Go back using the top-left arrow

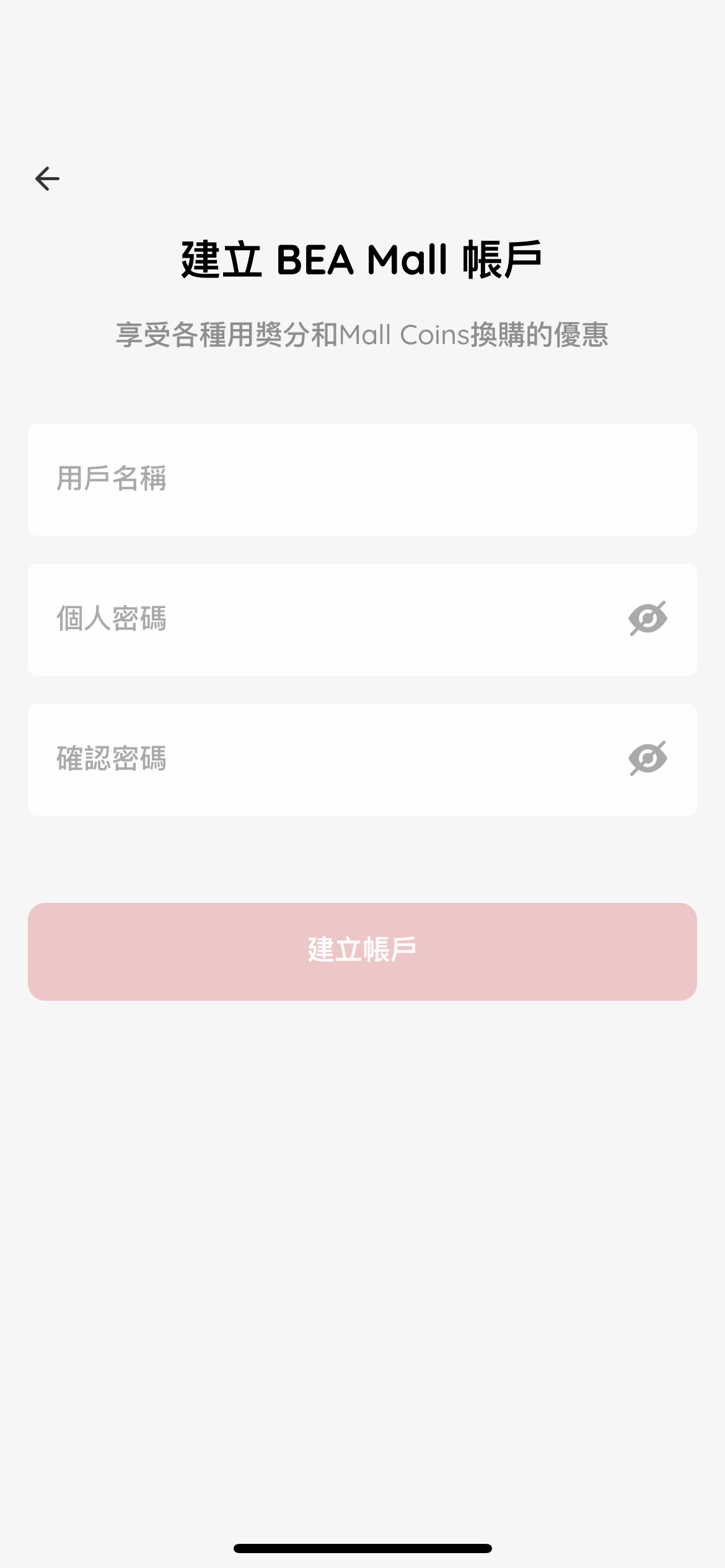click(47, 179)
